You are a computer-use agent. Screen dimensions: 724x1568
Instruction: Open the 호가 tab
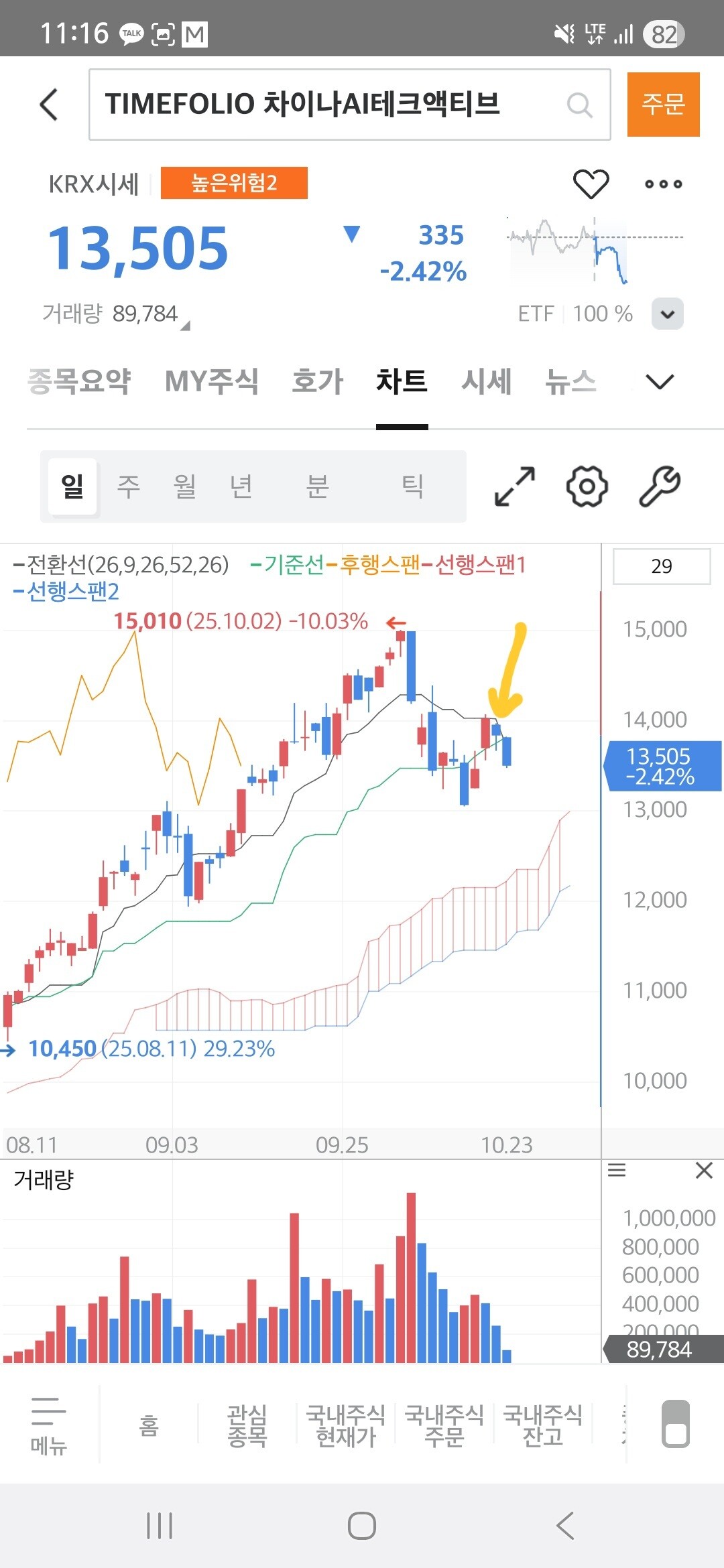[x=317, y=381]
